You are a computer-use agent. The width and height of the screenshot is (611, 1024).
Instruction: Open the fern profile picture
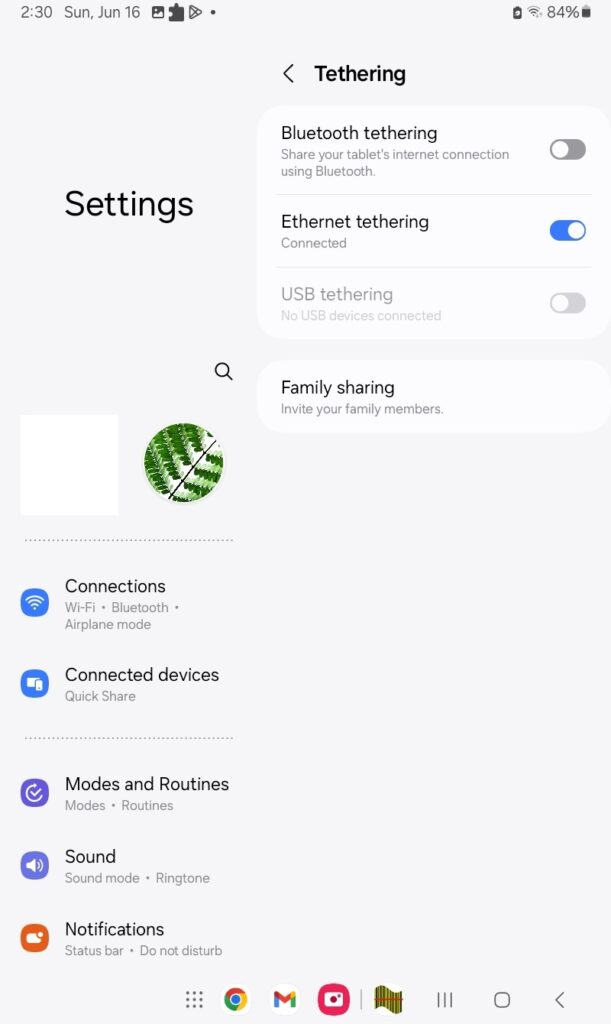pyautogui.click(x=183, y=462)
